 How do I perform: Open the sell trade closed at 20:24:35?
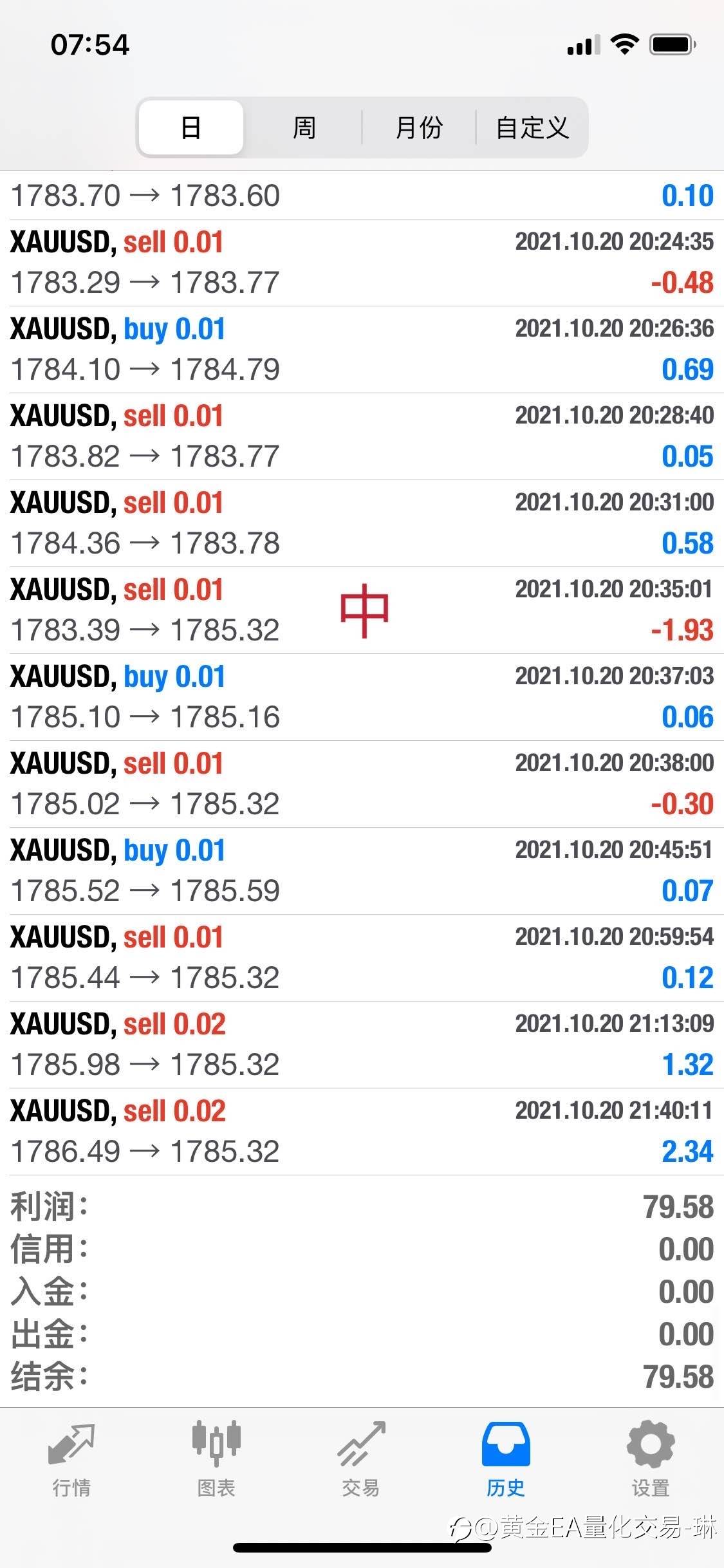pos(362,263)
